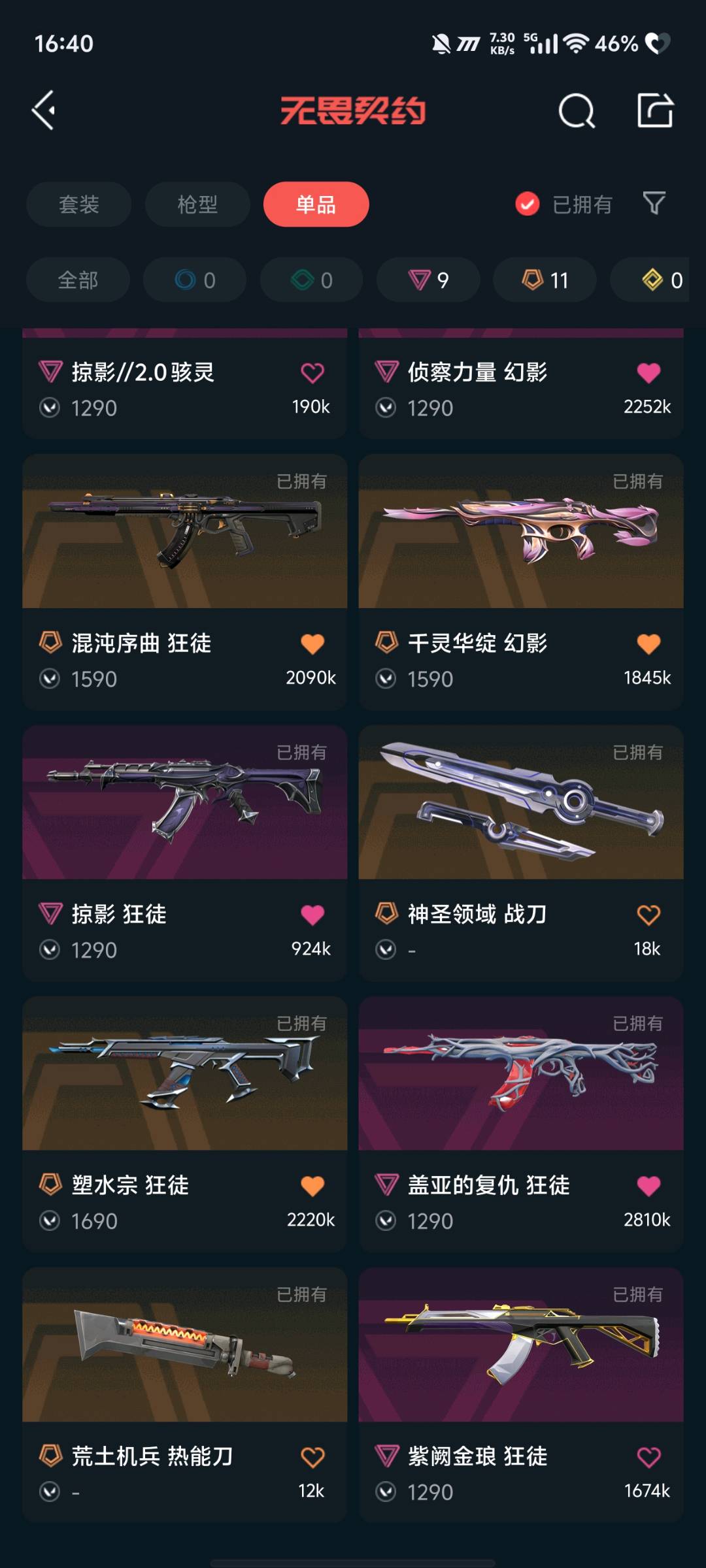Like the 掠影//2.0 骇灵 skin
Image resolution: width=706 pixels, height=1568 pixels.
[x=312, y=373]
